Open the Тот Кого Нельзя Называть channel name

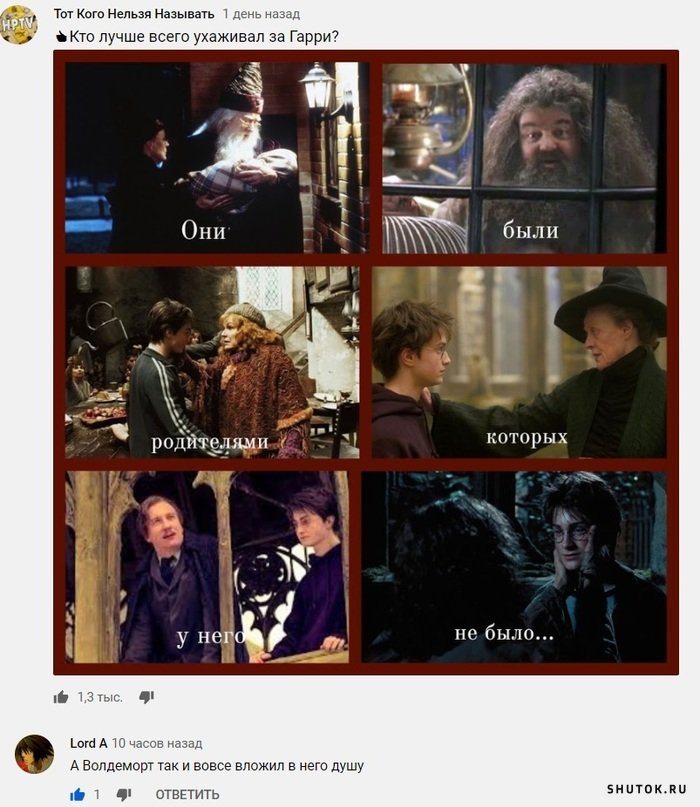(134, 14)
